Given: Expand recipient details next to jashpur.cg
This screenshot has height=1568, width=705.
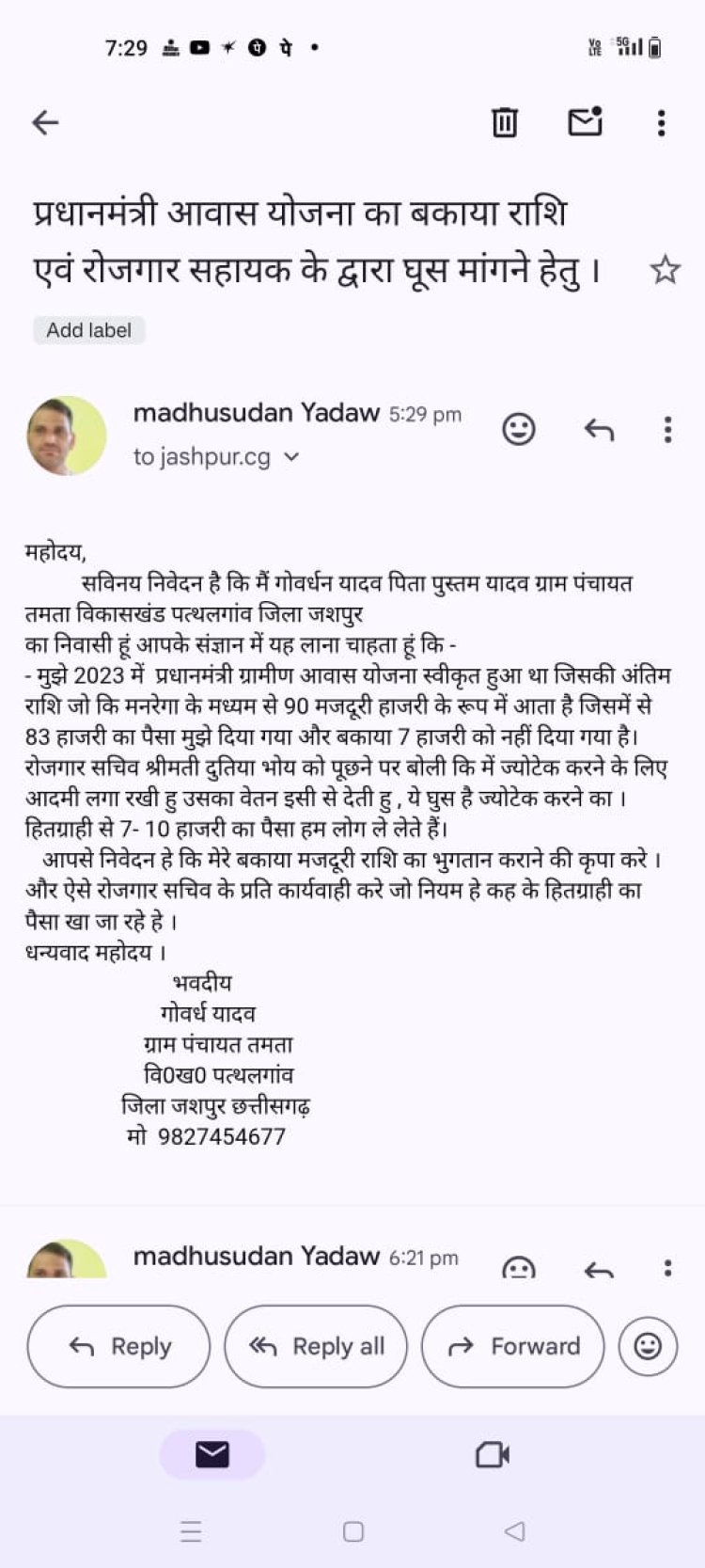Looking at the screenshot, I should pos(291,457).
